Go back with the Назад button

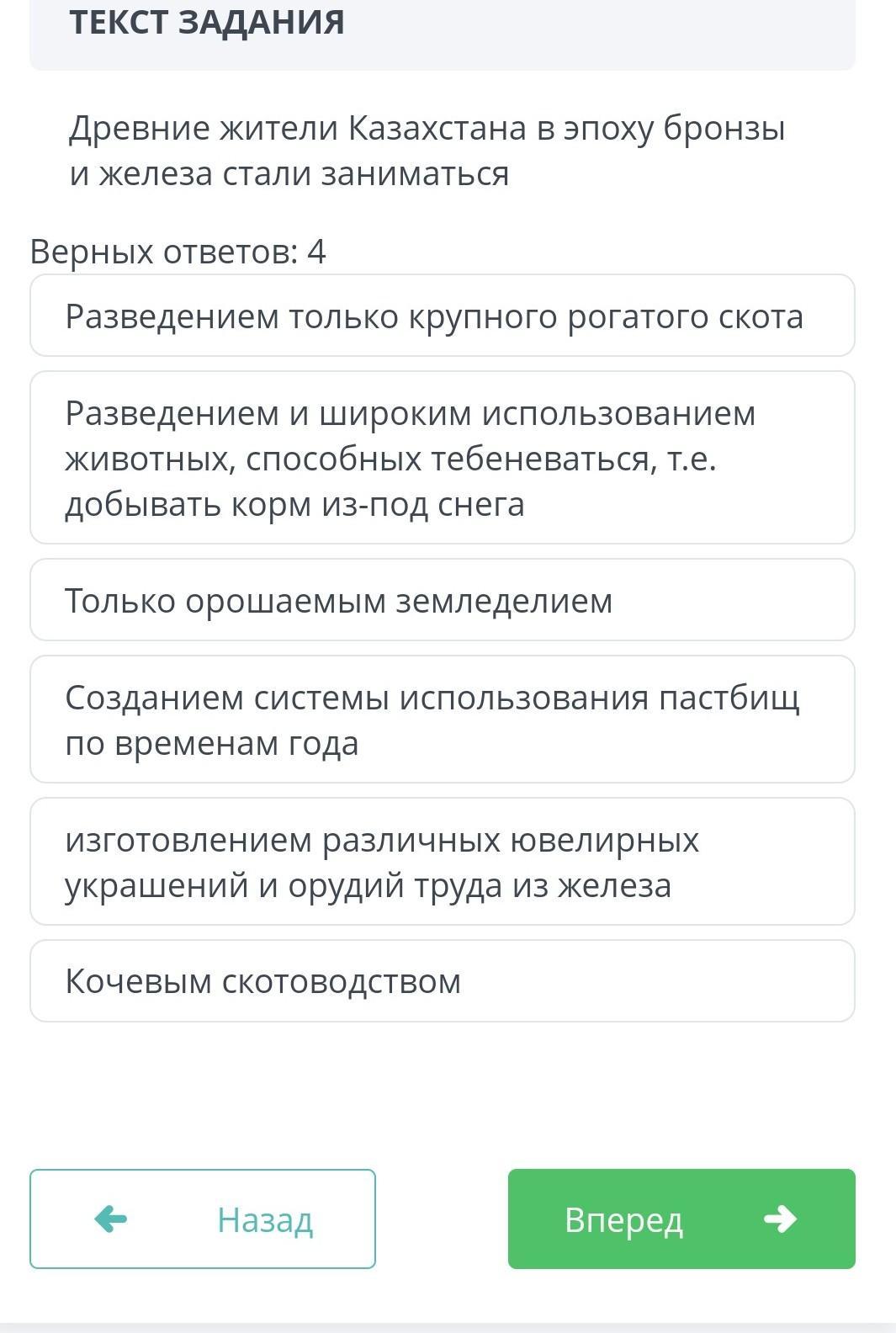(203, 1219)
